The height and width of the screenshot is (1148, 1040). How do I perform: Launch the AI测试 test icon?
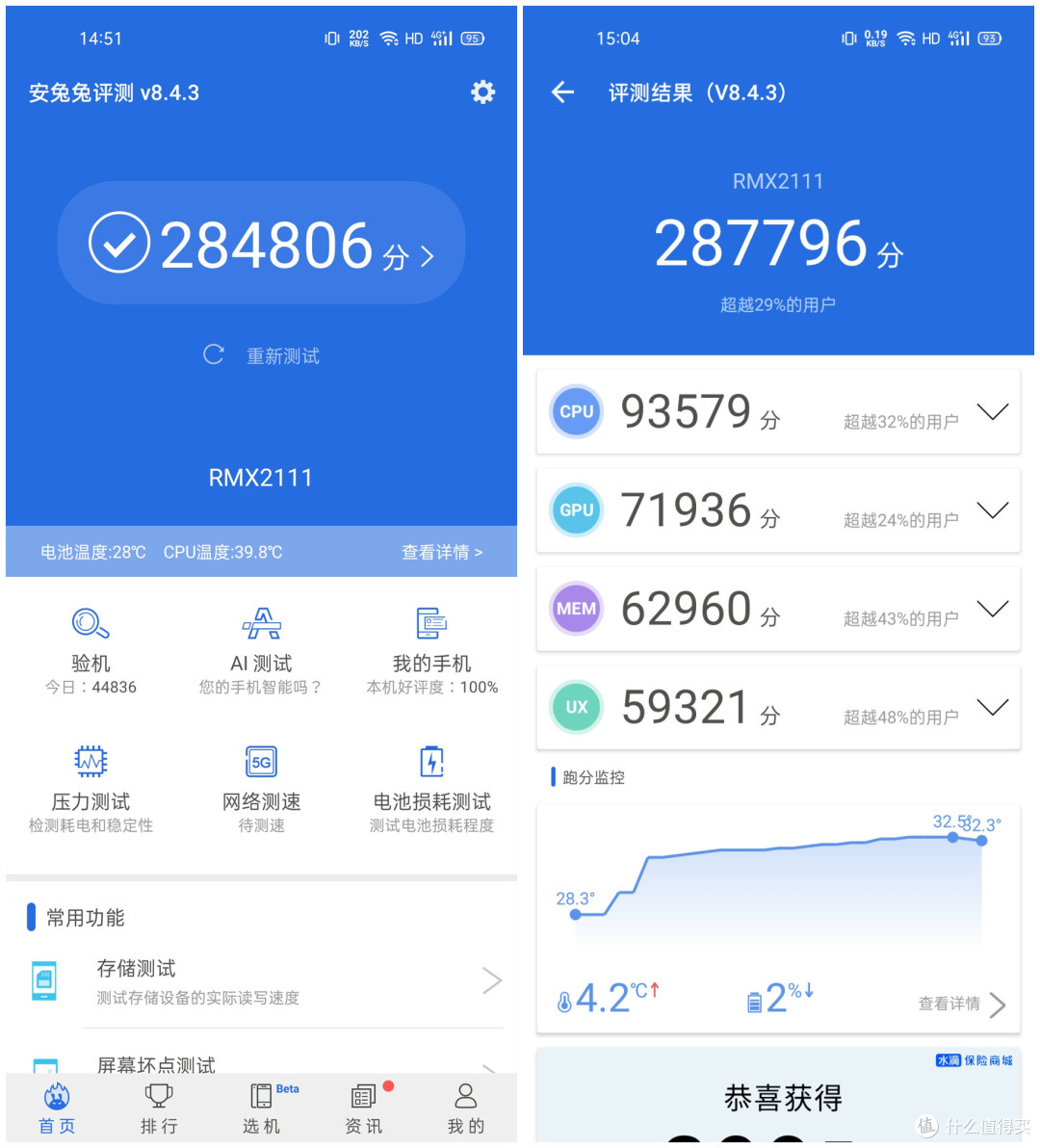[x=260, y=623]
